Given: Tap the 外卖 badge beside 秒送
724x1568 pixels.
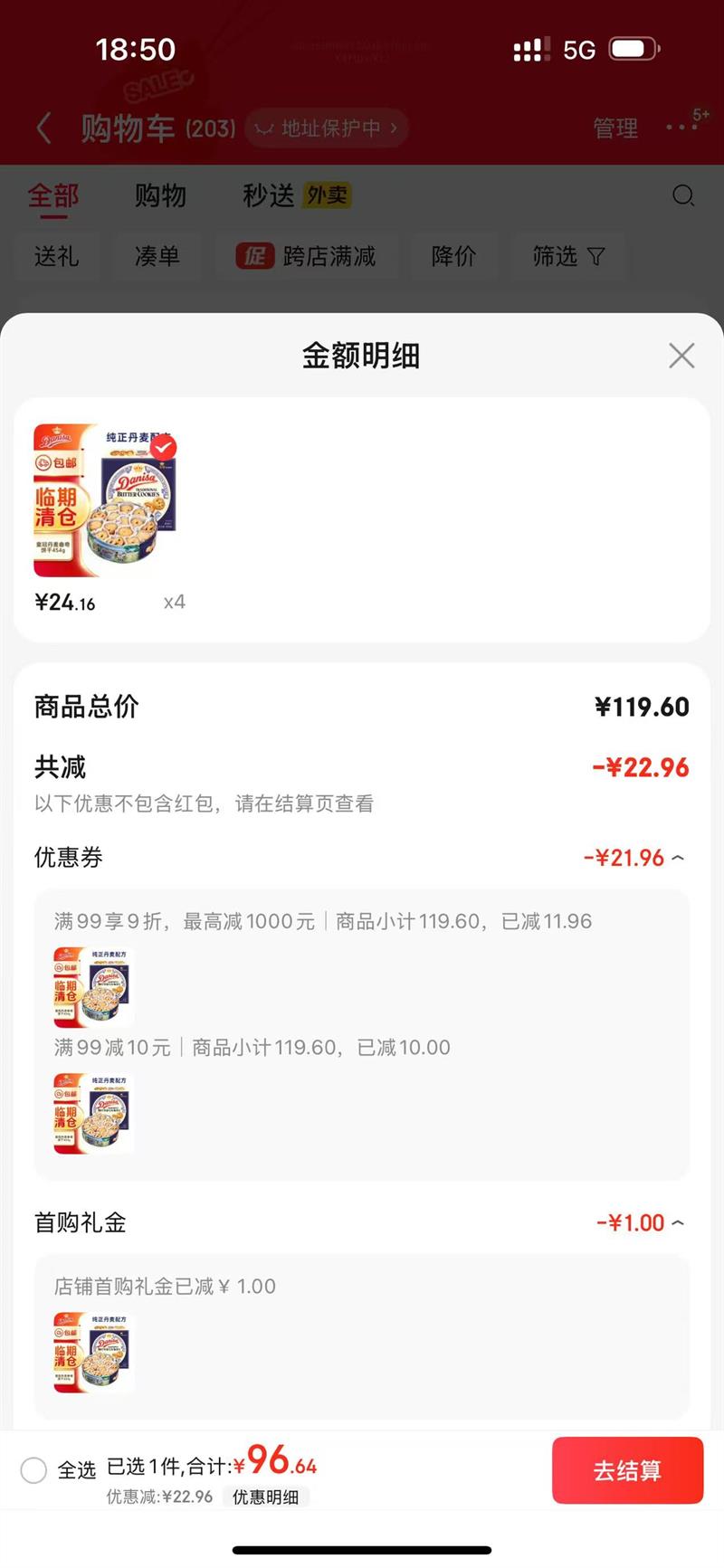Looking at the screenshot, I should (x=326, y=195).
